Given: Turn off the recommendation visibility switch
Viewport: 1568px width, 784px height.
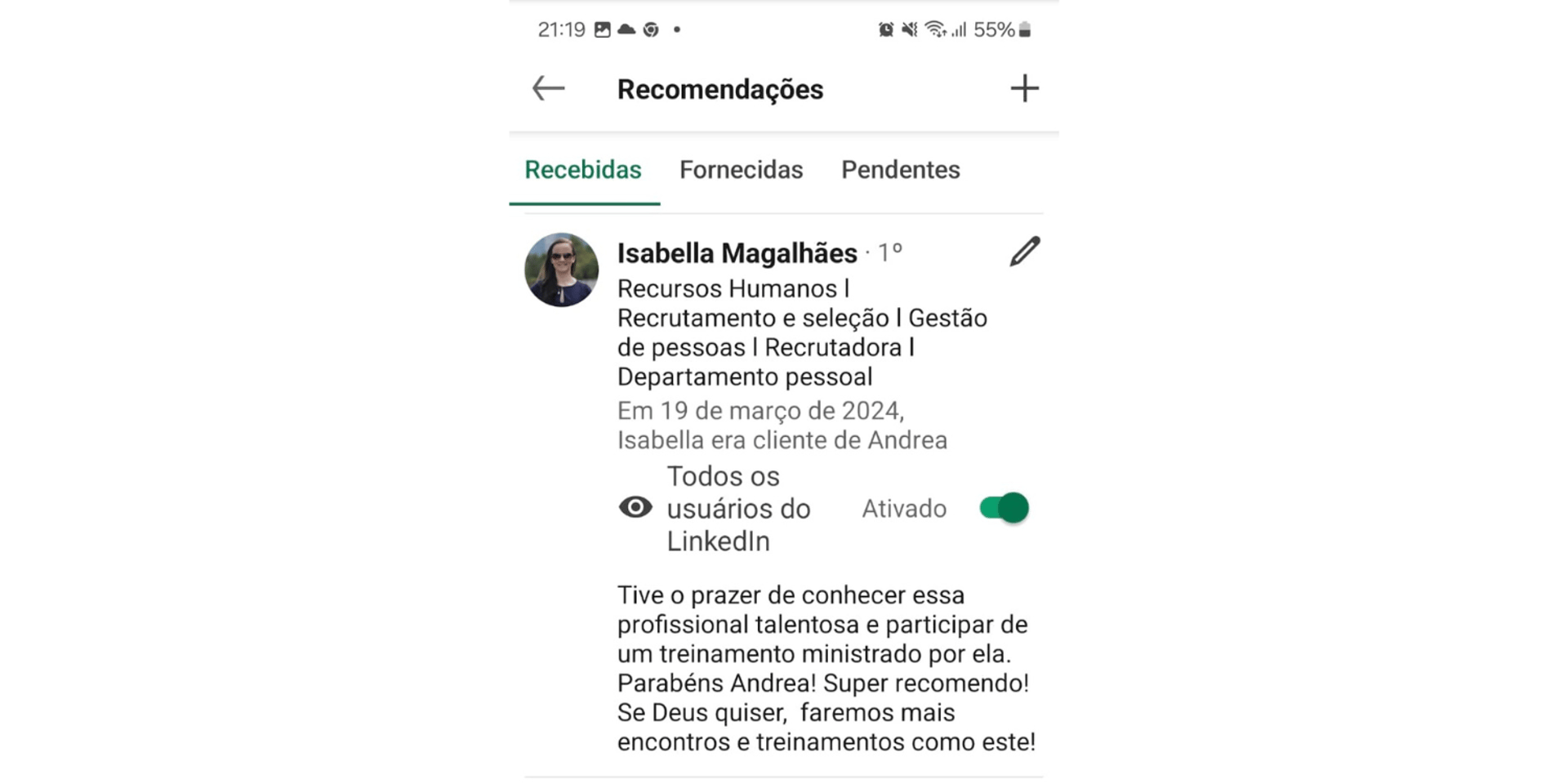Looking at the screenshot, I should tap(1004, 508).
